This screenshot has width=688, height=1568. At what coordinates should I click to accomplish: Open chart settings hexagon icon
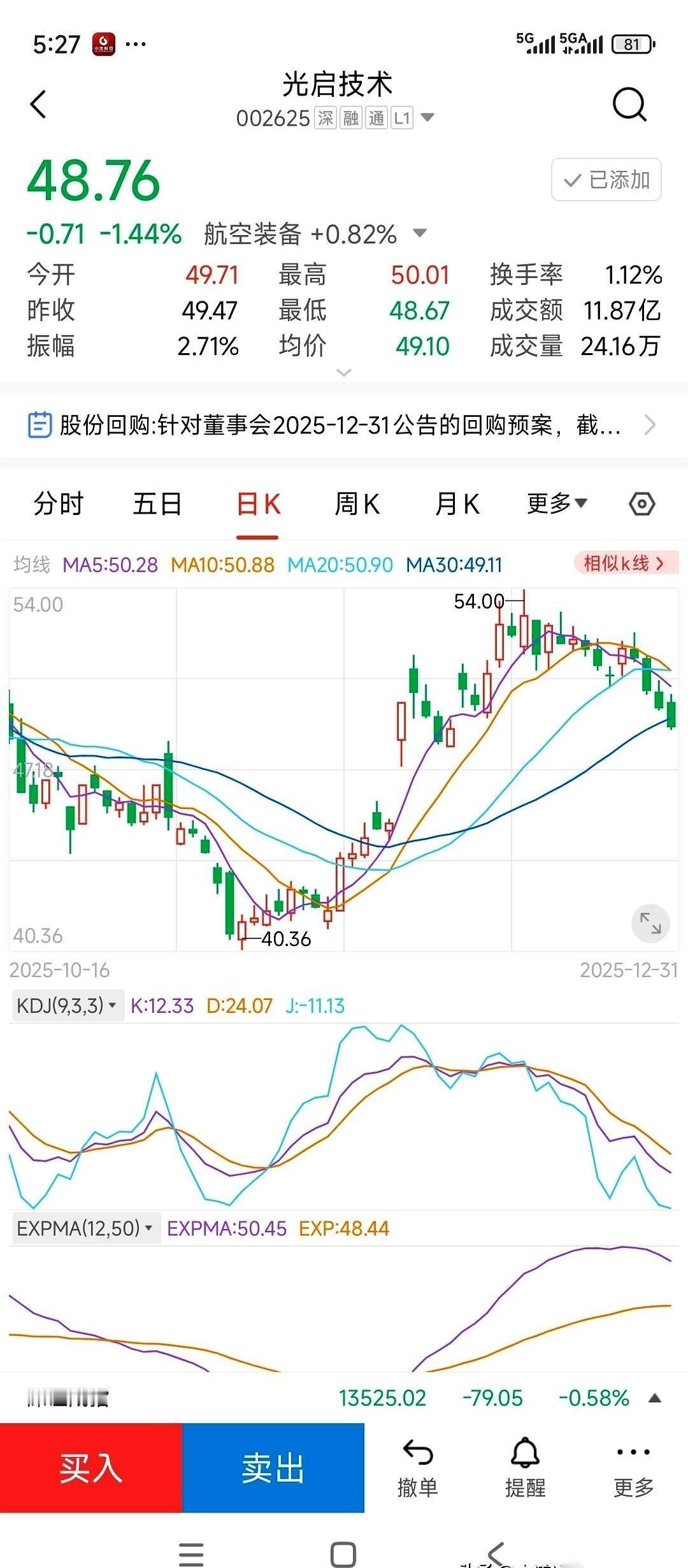click(x=641, y=504)
